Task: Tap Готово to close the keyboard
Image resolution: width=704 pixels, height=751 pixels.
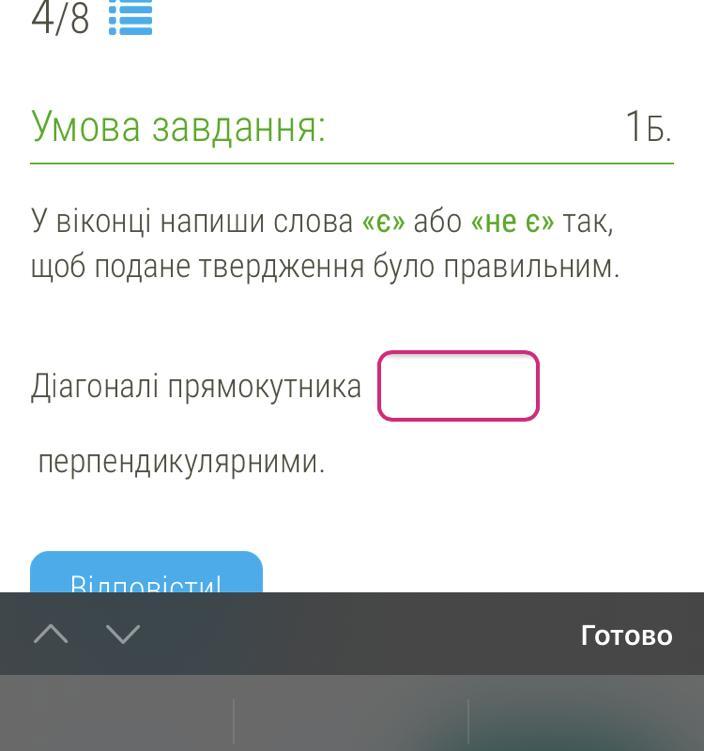Action: point(626,635)
